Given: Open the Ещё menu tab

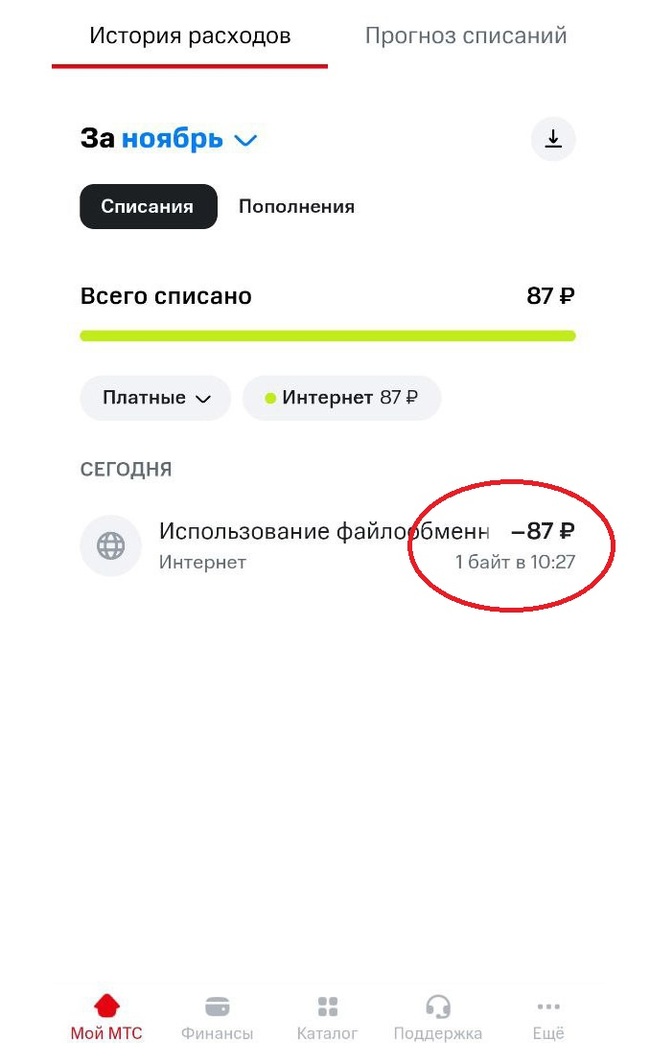Looking at the screenshot, I should pos(548,1017).
